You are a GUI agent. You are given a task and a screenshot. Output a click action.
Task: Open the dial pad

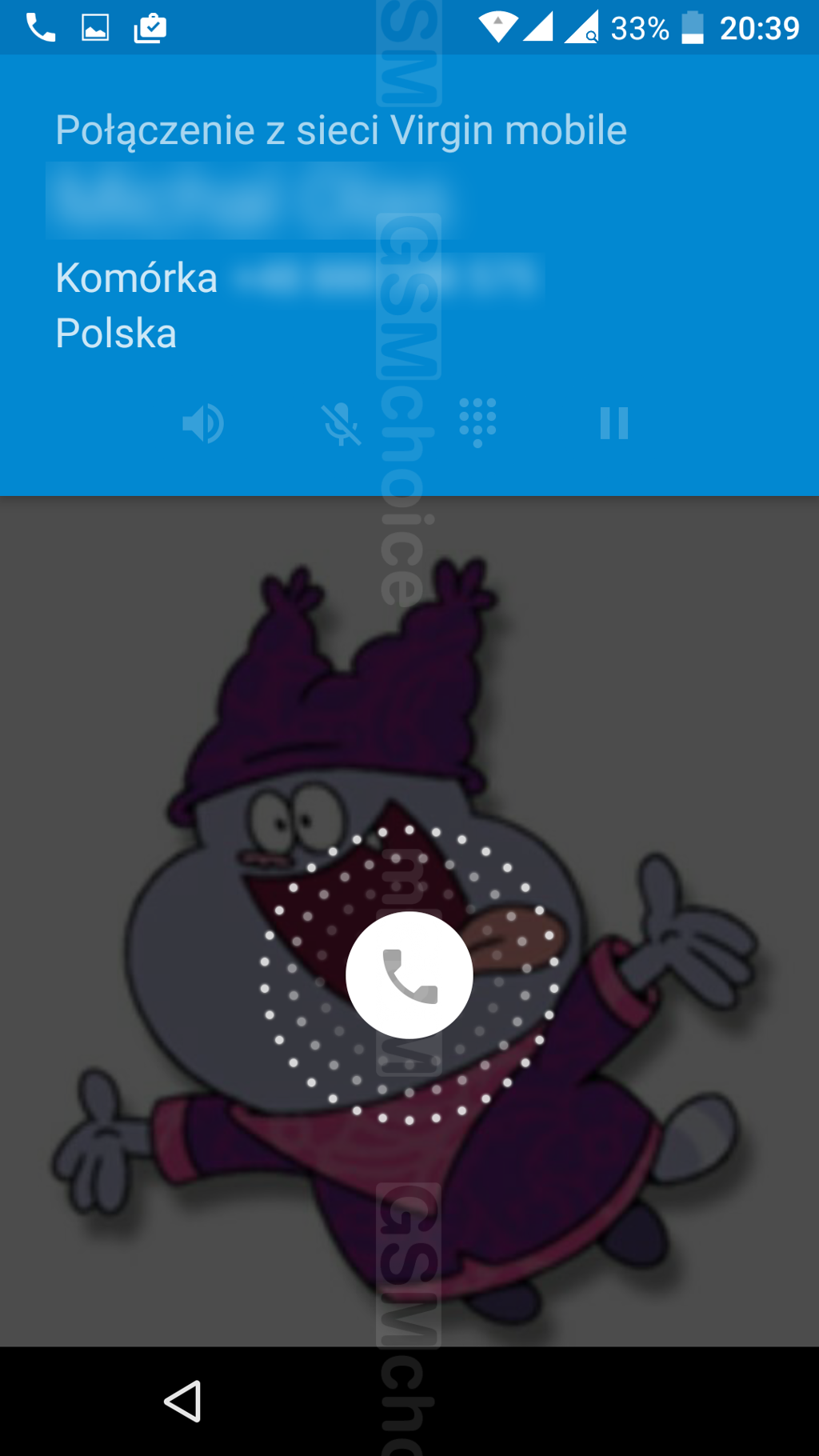477,422
